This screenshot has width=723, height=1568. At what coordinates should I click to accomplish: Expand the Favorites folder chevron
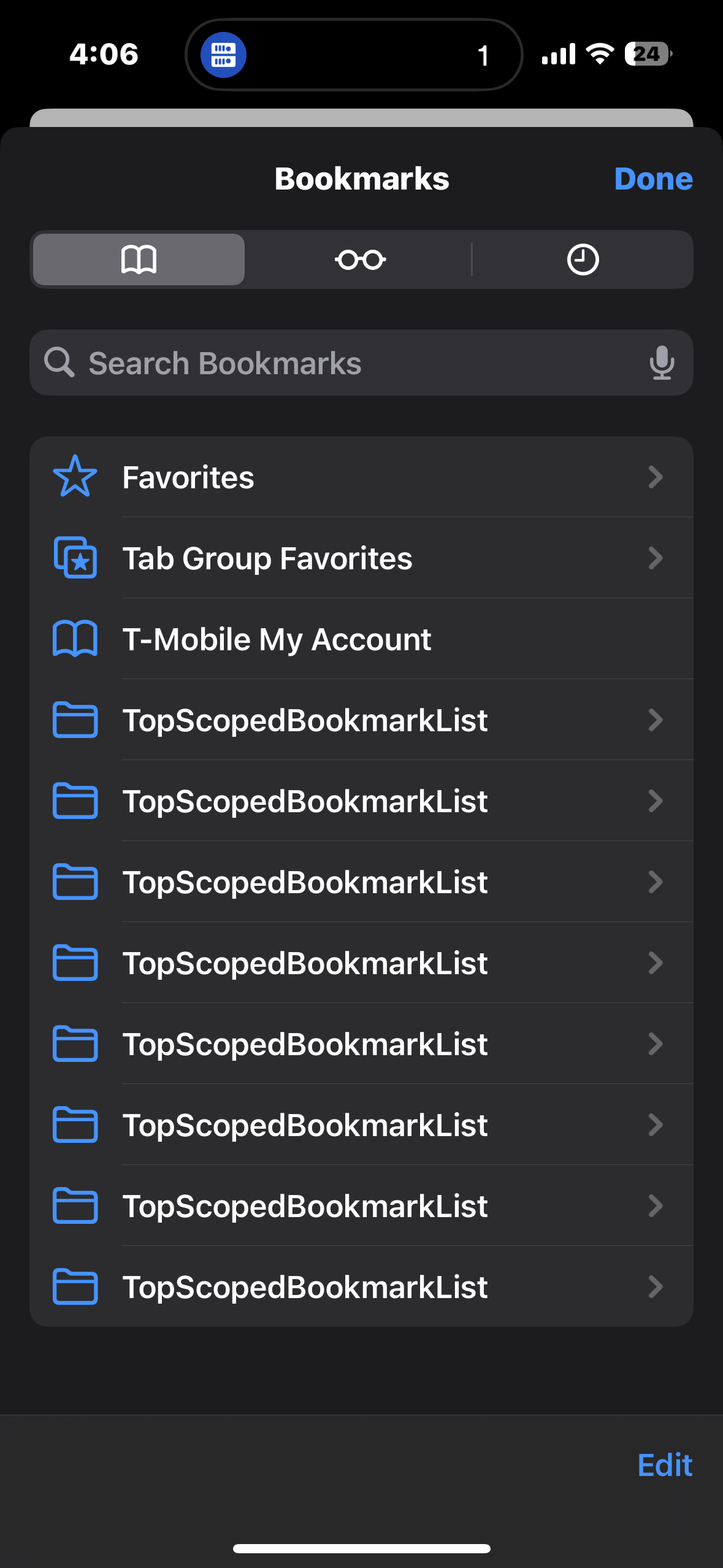[x=655, y=477]
